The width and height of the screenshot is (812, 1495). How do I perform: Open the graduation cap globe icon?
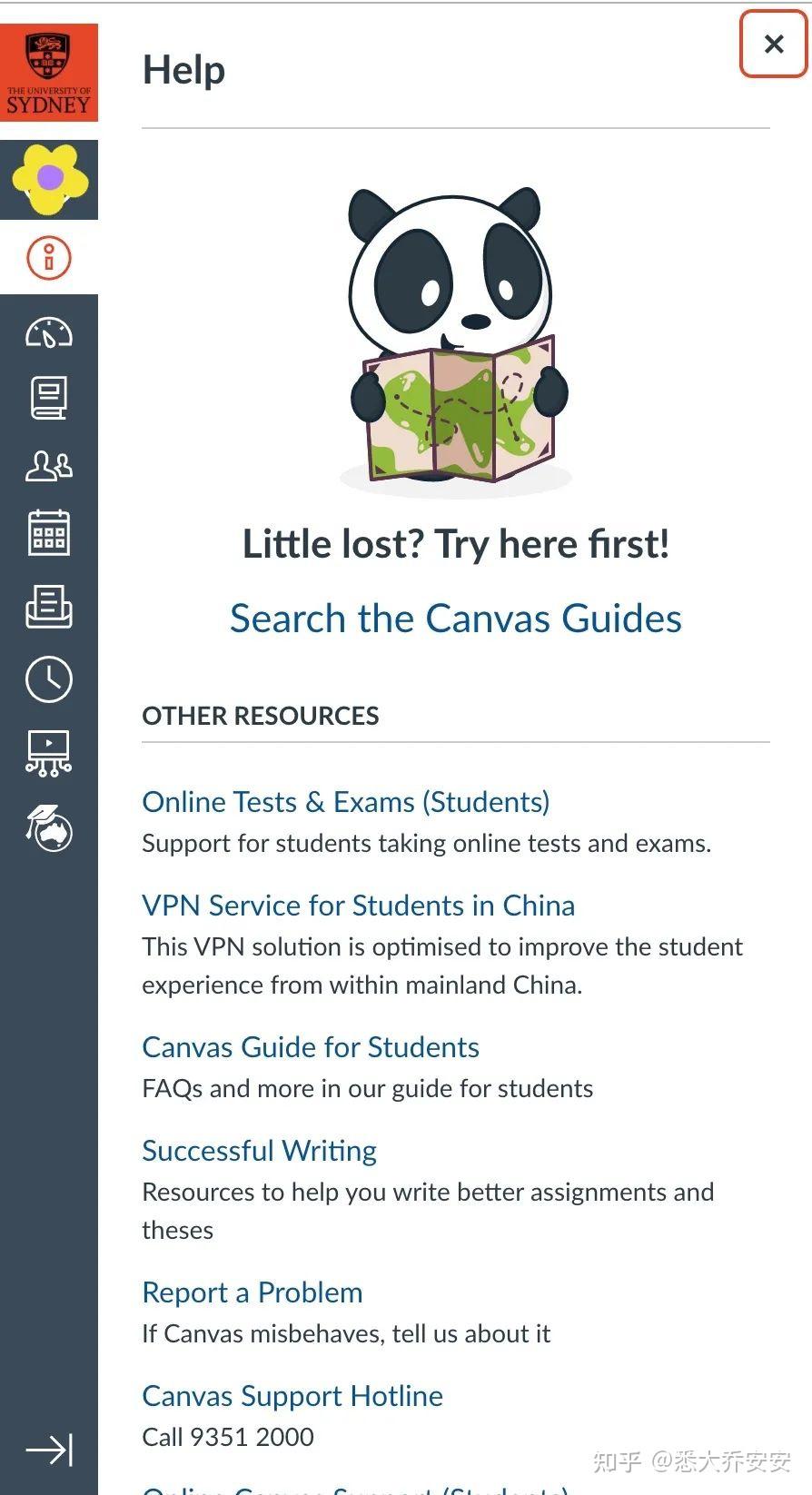[49, 827]
